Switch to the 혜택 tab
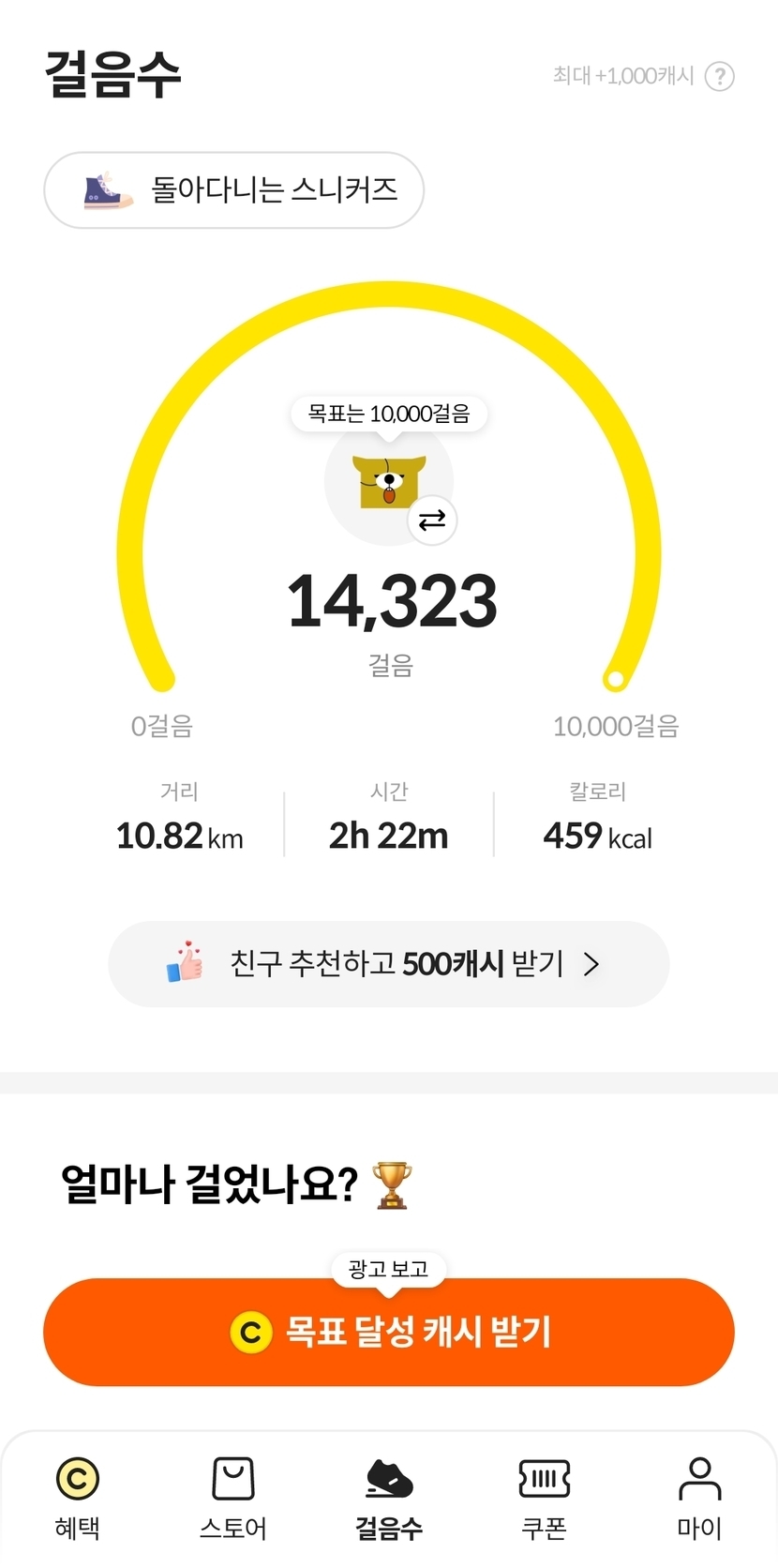Image resolution: width=778 pixels, height=1568 pixels. coord(78,1498)
